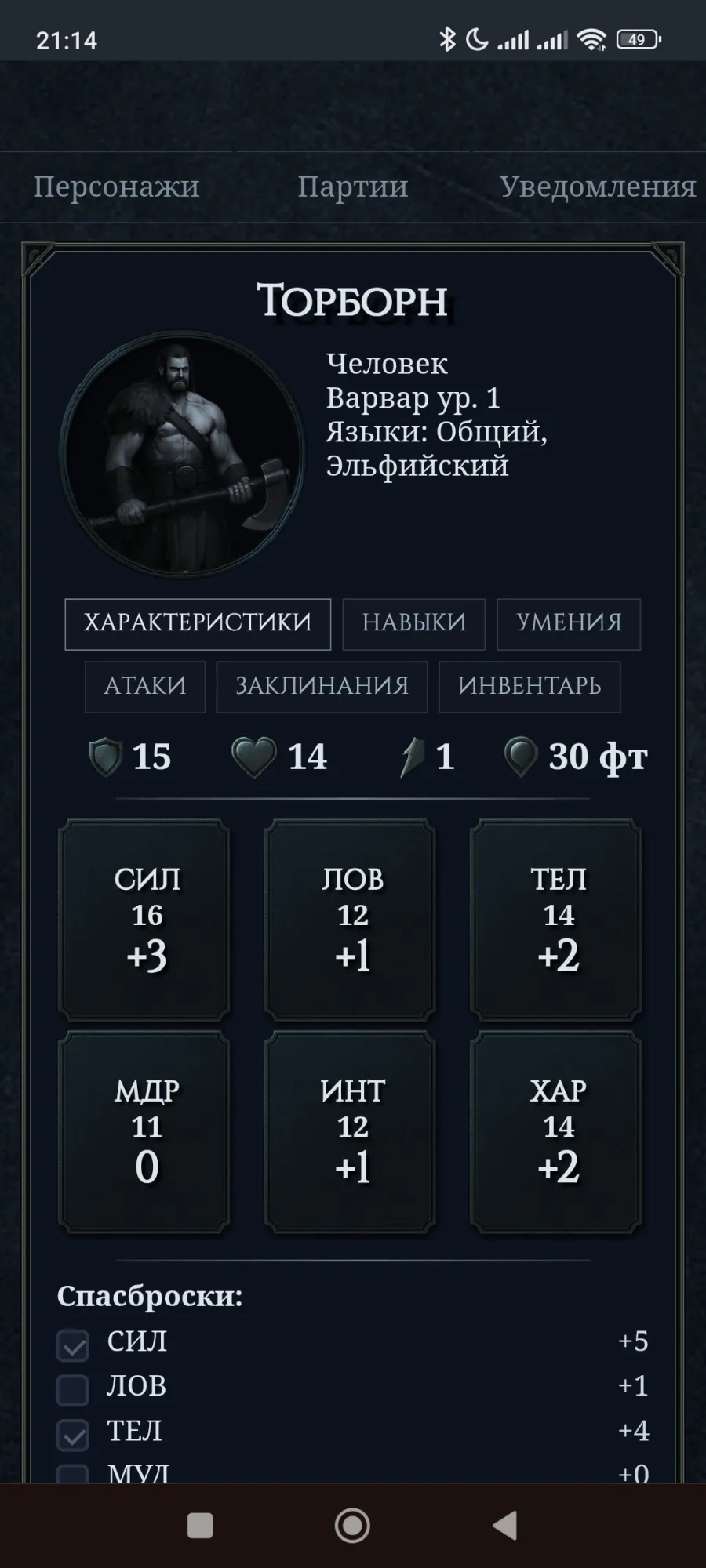Open the Персонажи tab
This screenshot has height=1568, width=706.
[x=116, y=187]
